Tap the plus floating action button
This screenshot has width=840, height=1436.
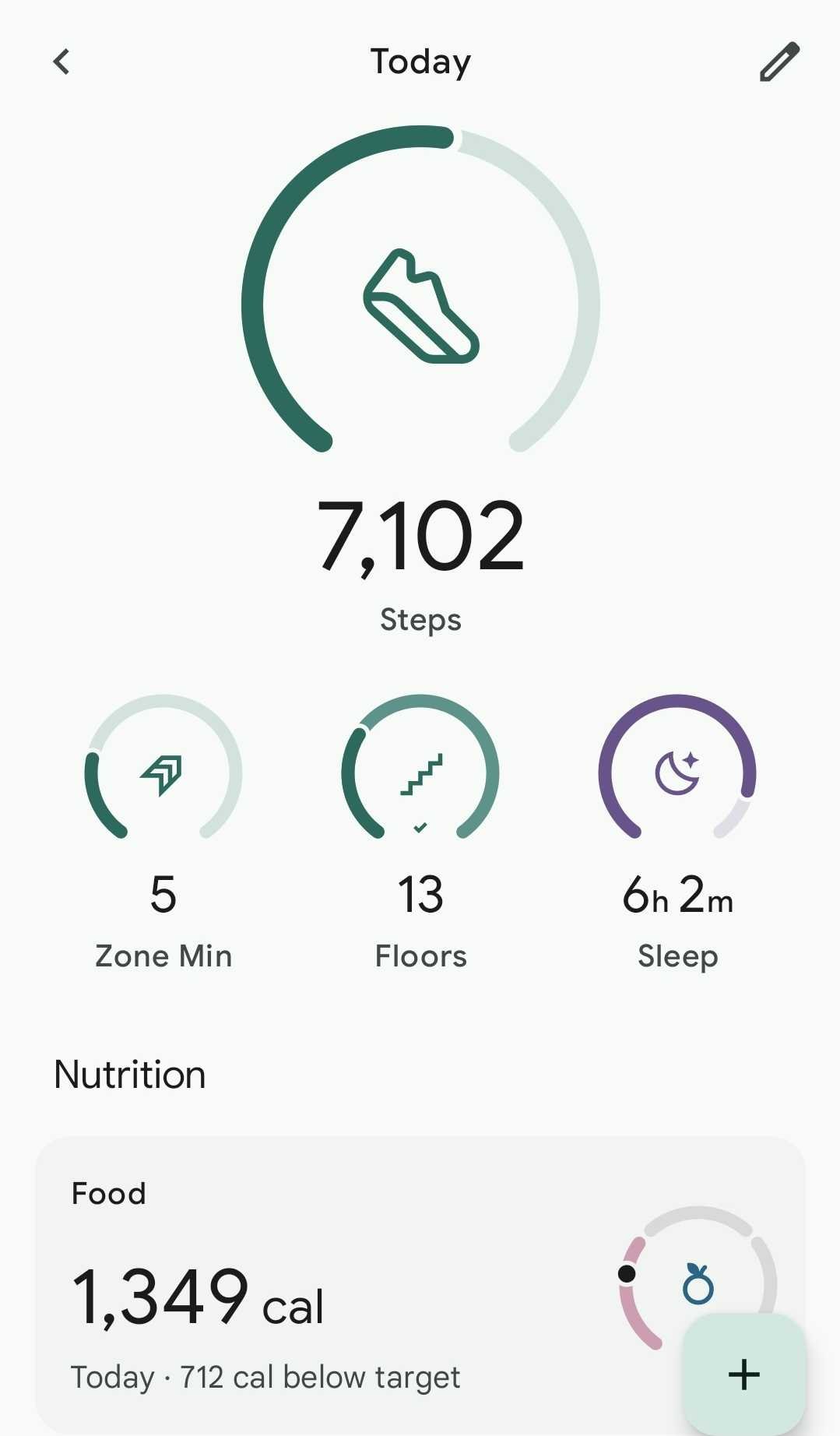[x=743, y=1374]
